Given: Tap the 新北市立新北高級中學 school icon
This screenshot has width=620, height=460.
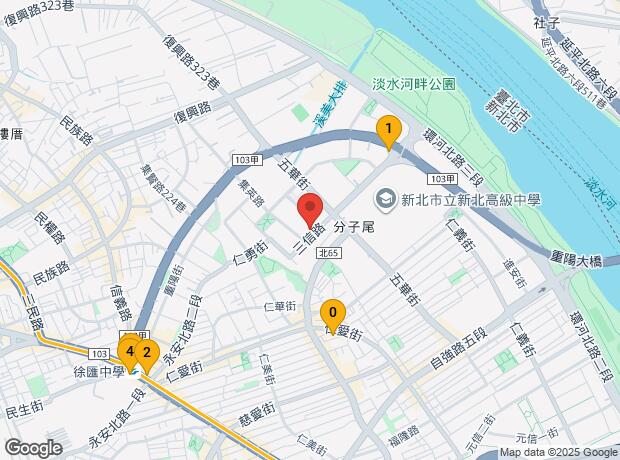Looking at the screenshot, I should [x=385, y=200].
